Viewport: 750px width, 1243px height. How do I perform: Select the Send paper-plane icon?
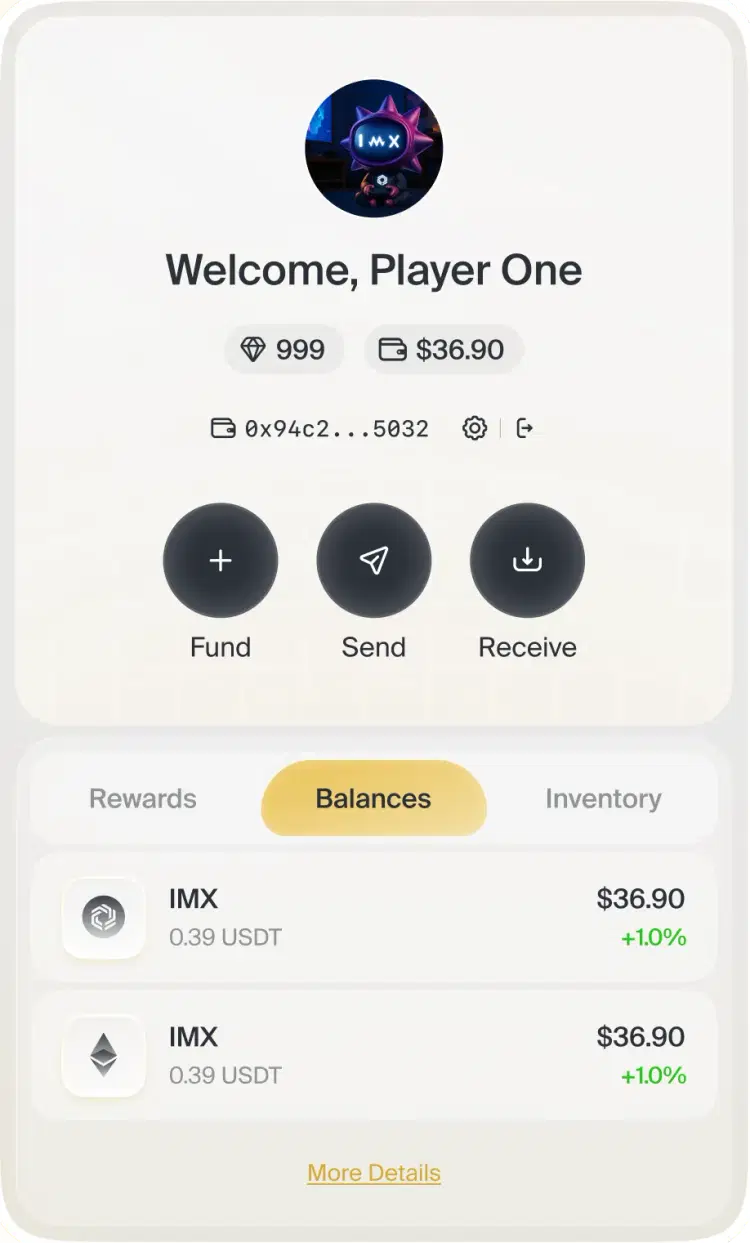click(374, 561)
